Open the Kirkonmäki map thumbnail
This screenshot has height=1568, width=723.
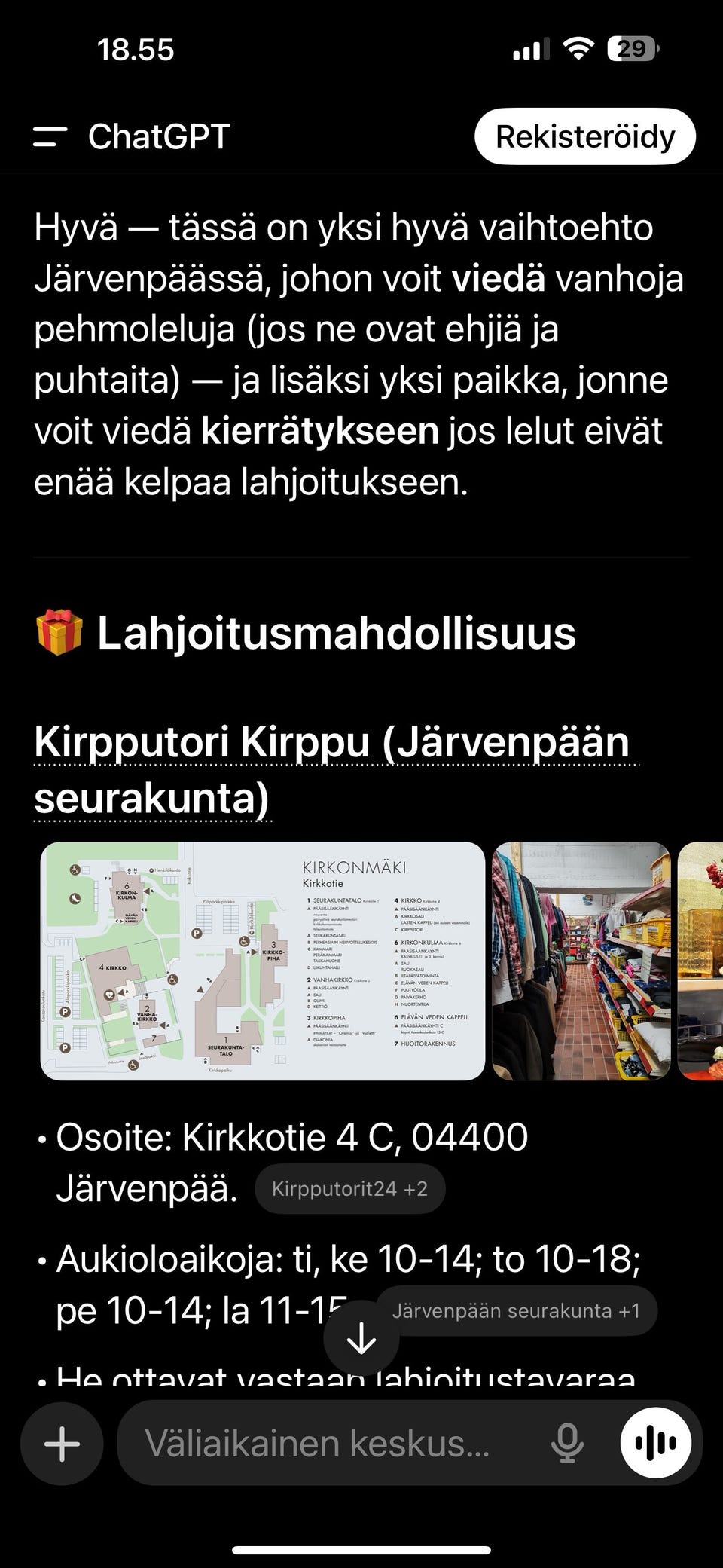click(x=264, y=961)
